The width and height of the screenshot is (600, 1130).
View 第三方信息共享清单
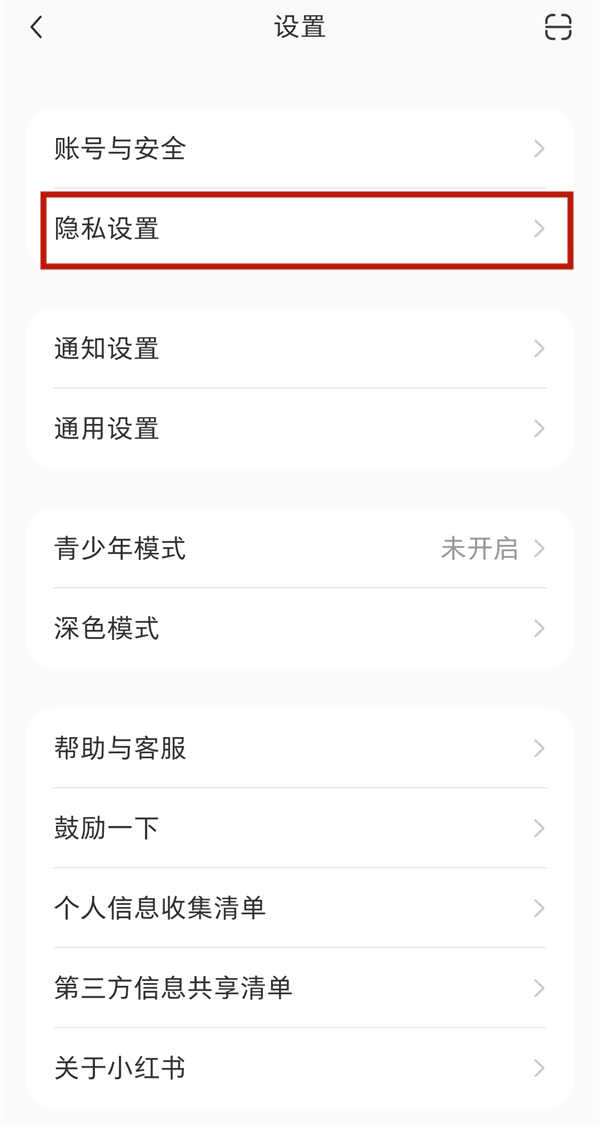pos(300,989)
